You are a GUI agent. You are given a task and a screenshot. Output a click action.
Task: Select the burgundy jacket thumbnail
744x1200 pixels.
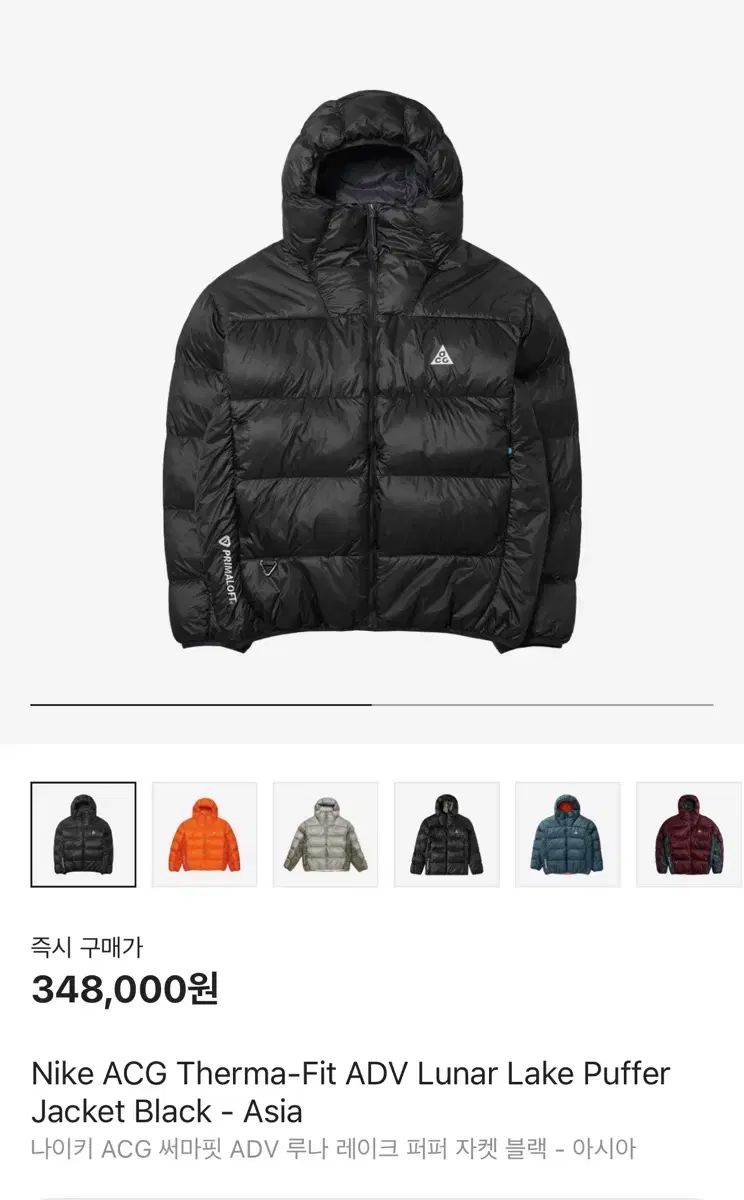tap(690, 834)
